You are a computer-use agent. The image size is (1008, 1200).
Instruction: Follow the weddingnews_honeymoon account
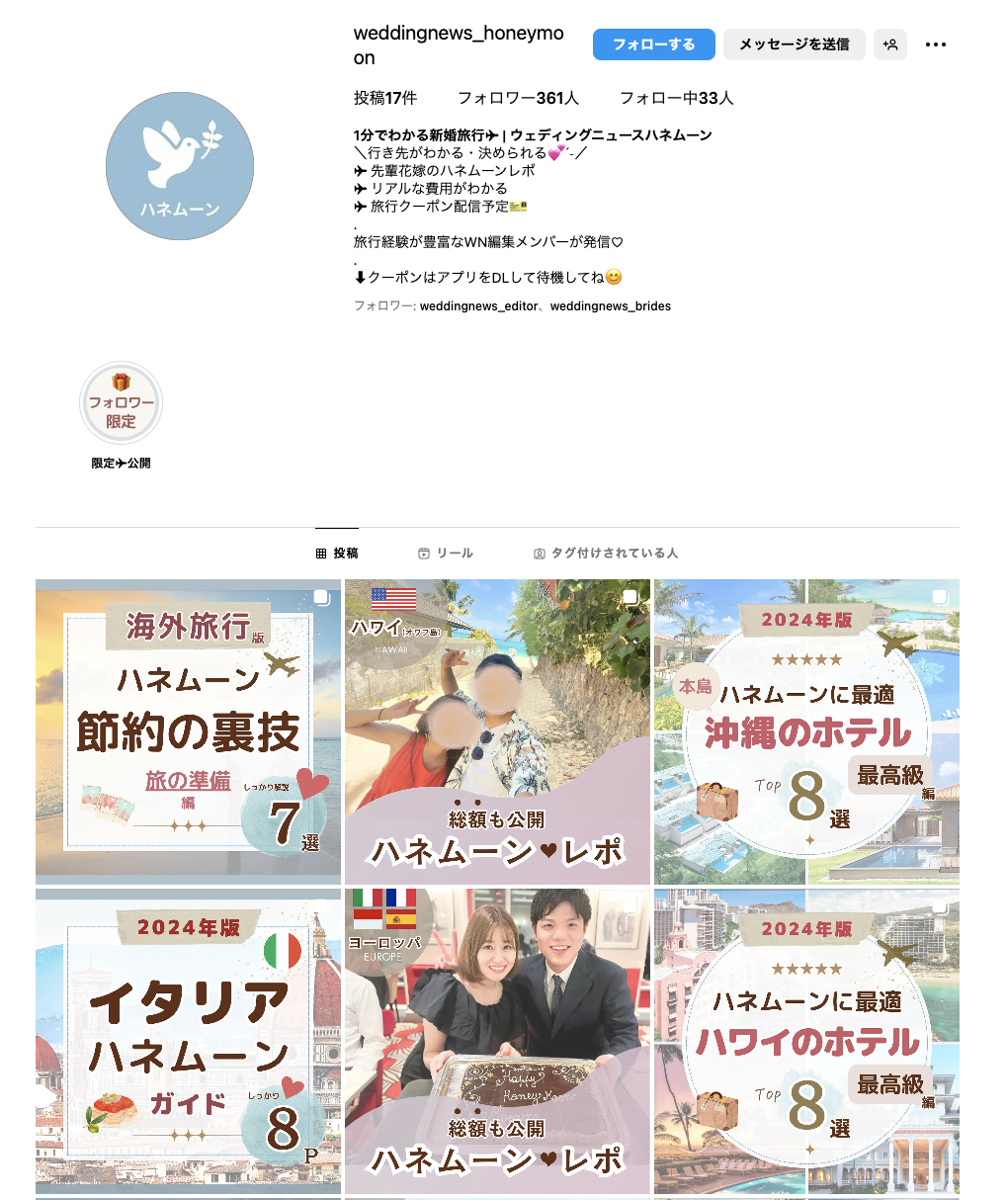(x=653, y=44)
